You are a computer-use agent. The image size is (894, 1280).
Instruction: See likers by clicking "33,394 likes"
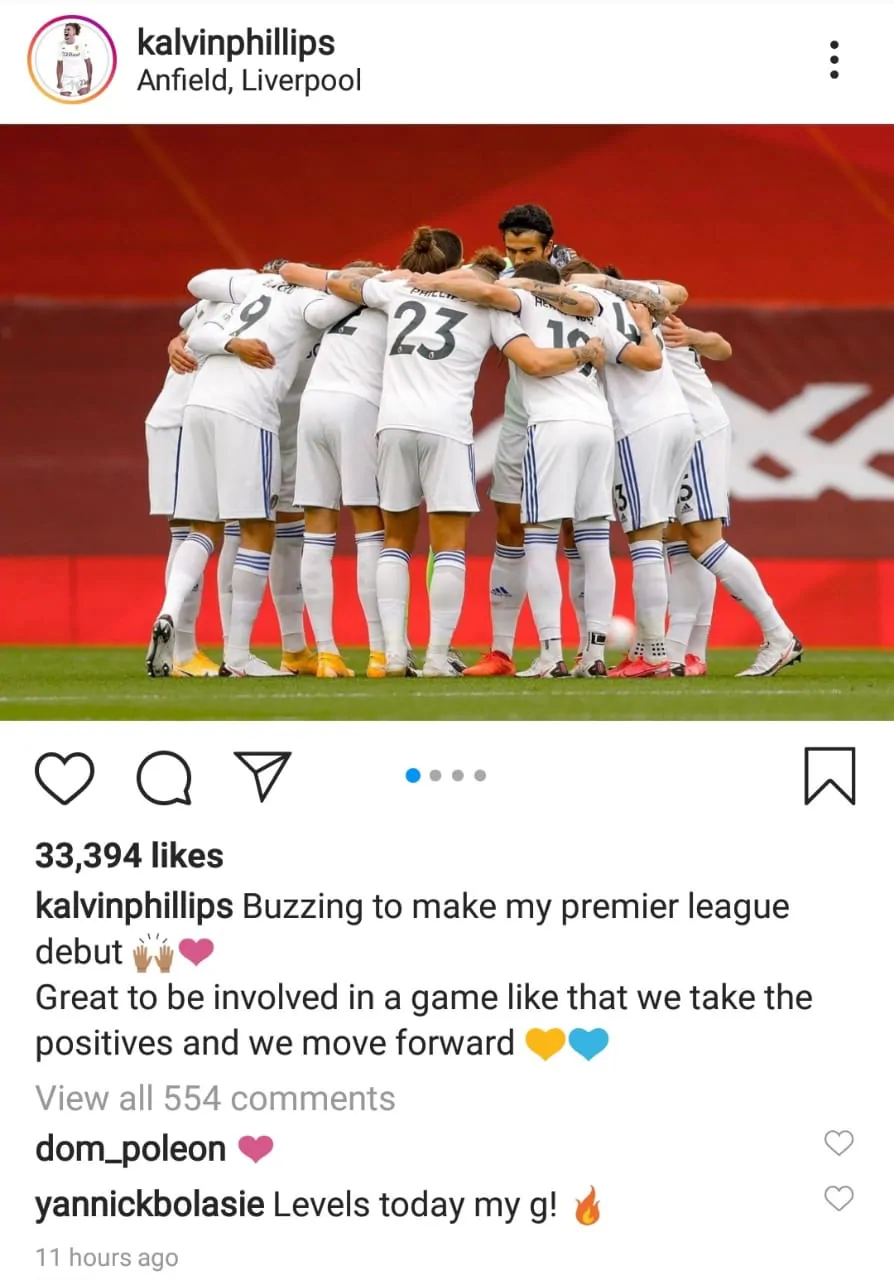click(x=127, y=855)
